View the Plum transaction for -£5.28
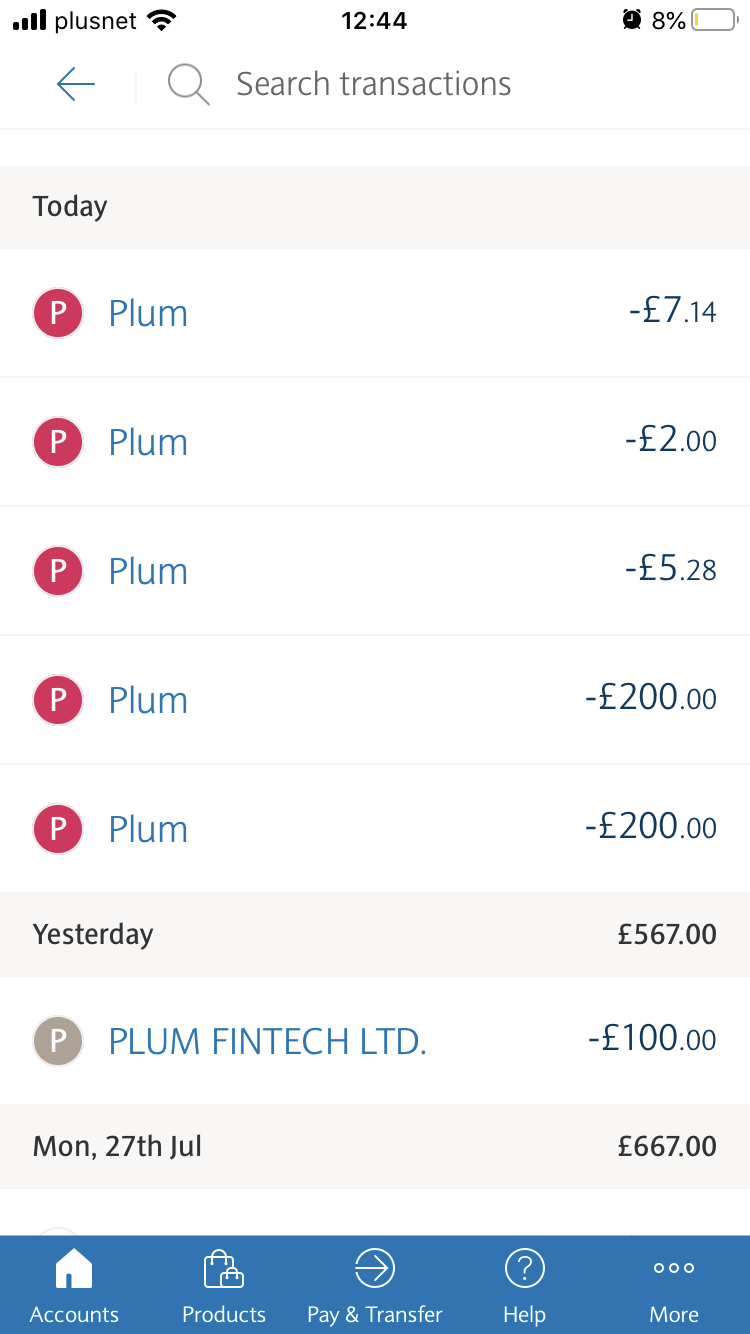This screenshot has height=1334, width=750. click(x=375, y=571)
